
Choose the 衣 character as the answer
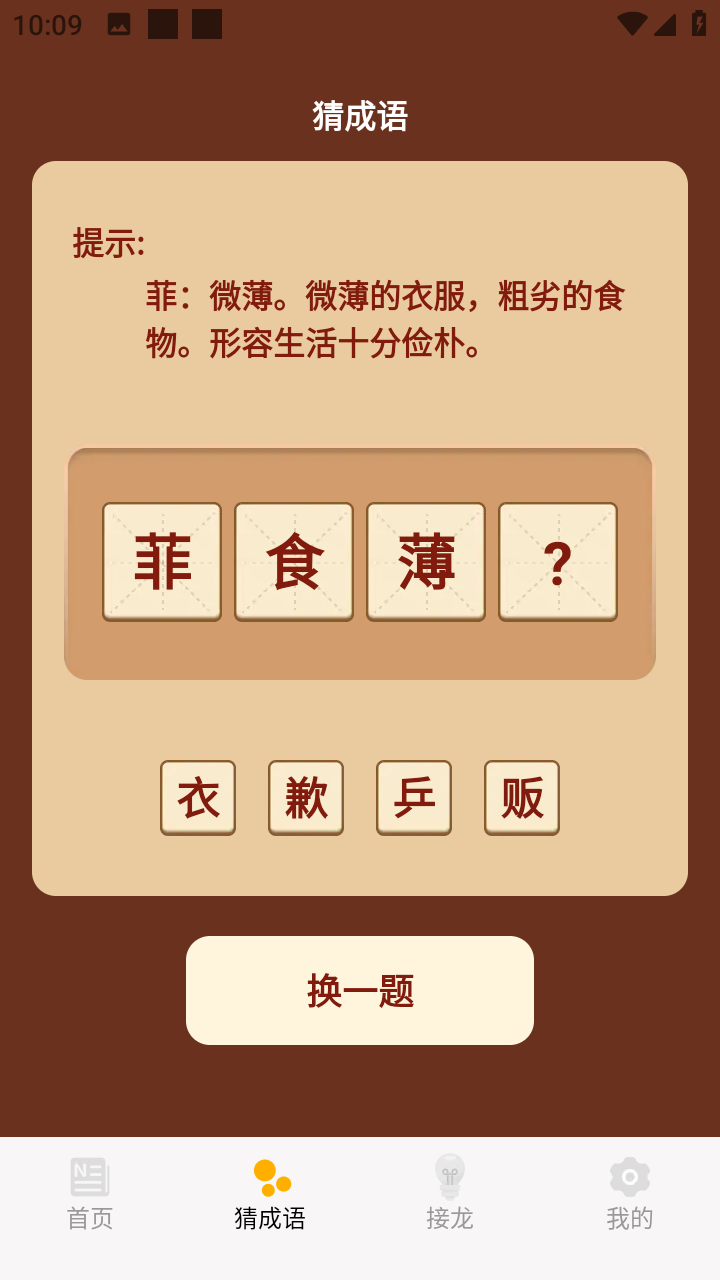[x=198, y=797]
